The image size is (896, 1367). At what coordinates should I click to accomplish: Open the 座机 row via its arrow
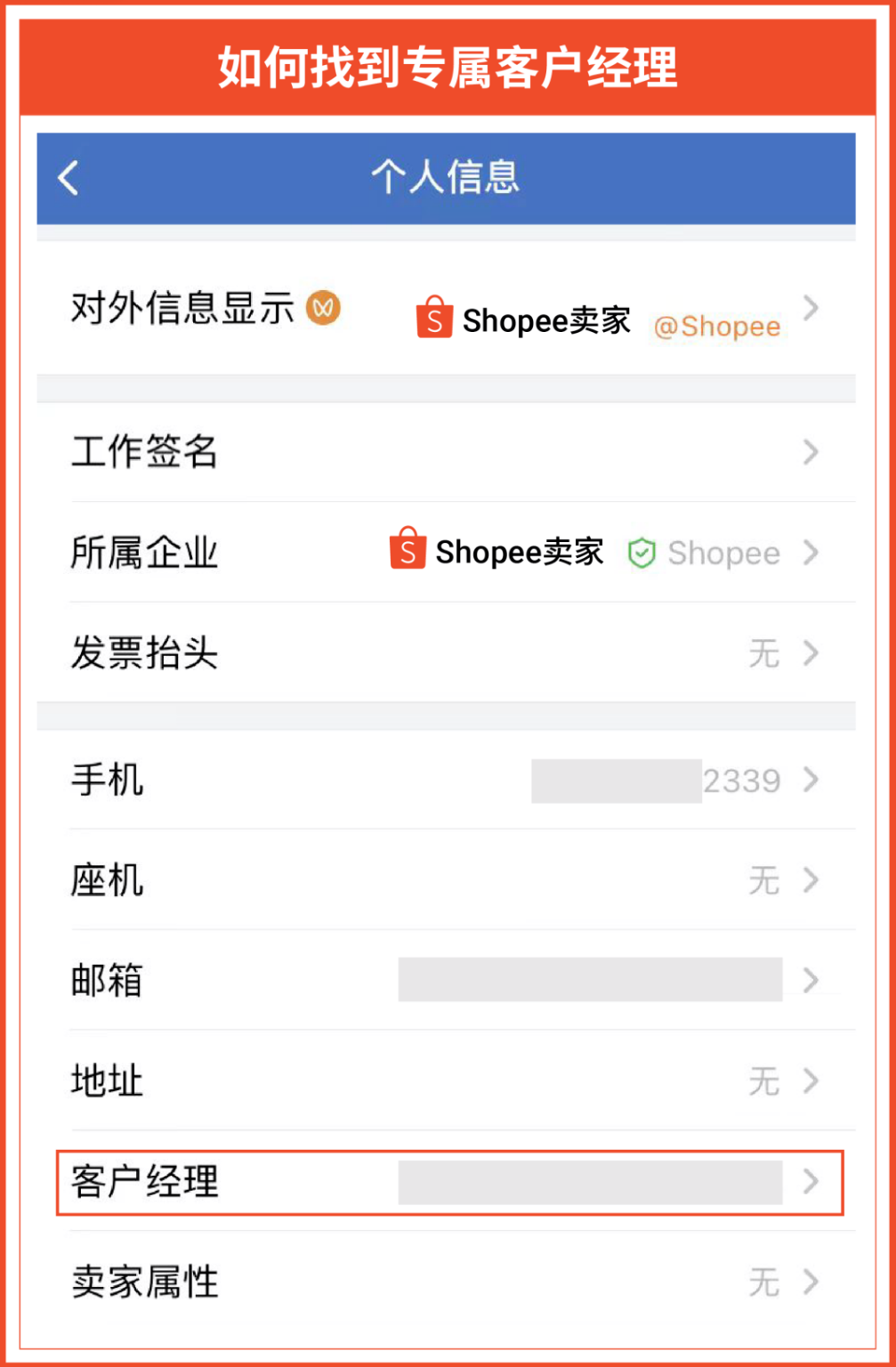[811, 881]
